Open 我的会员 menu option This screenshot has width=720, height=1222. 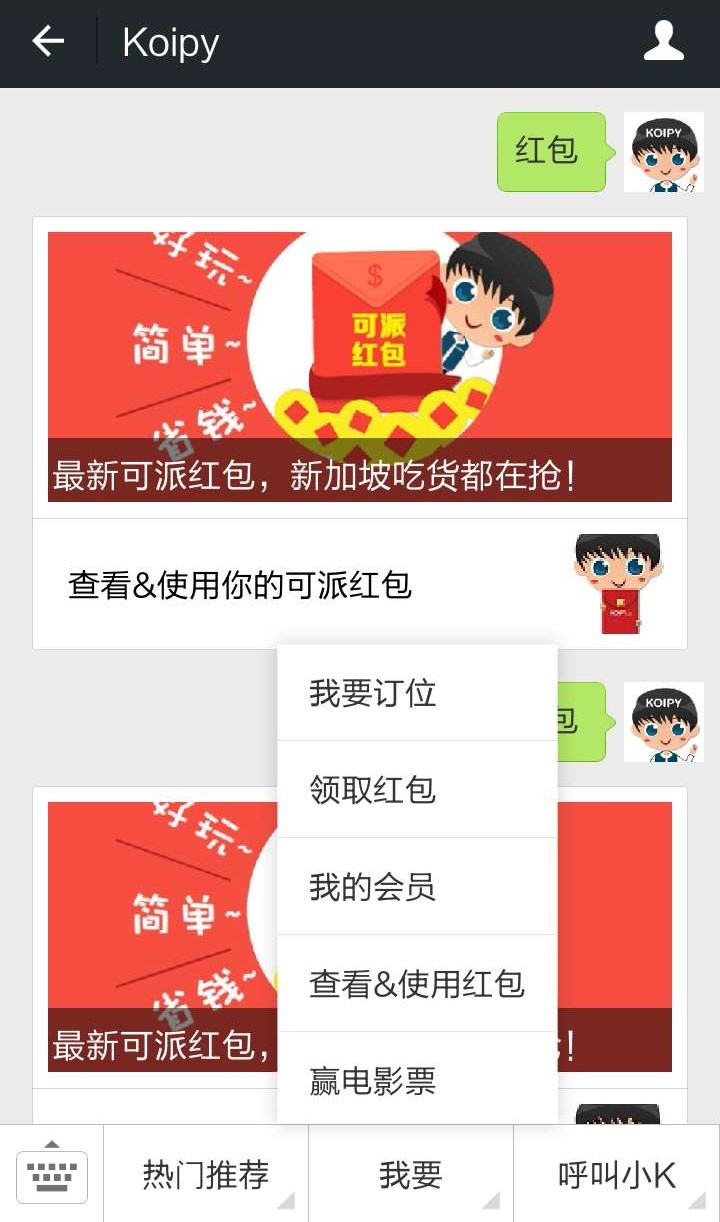pos(416,887)
